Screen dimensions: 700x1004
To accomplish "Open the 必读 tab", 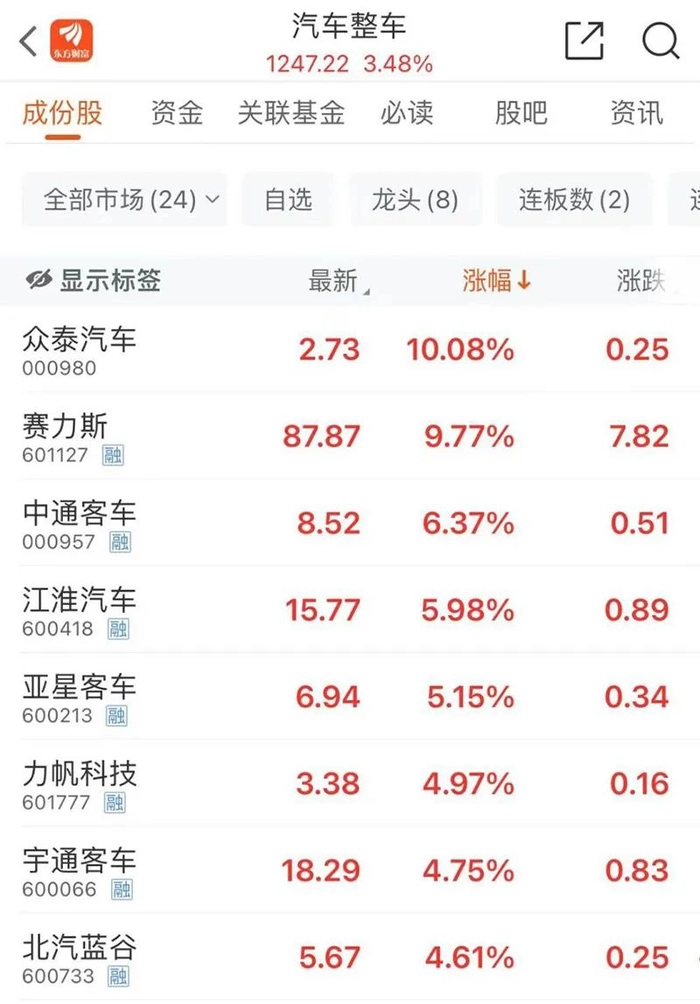I will click(407, 113).
